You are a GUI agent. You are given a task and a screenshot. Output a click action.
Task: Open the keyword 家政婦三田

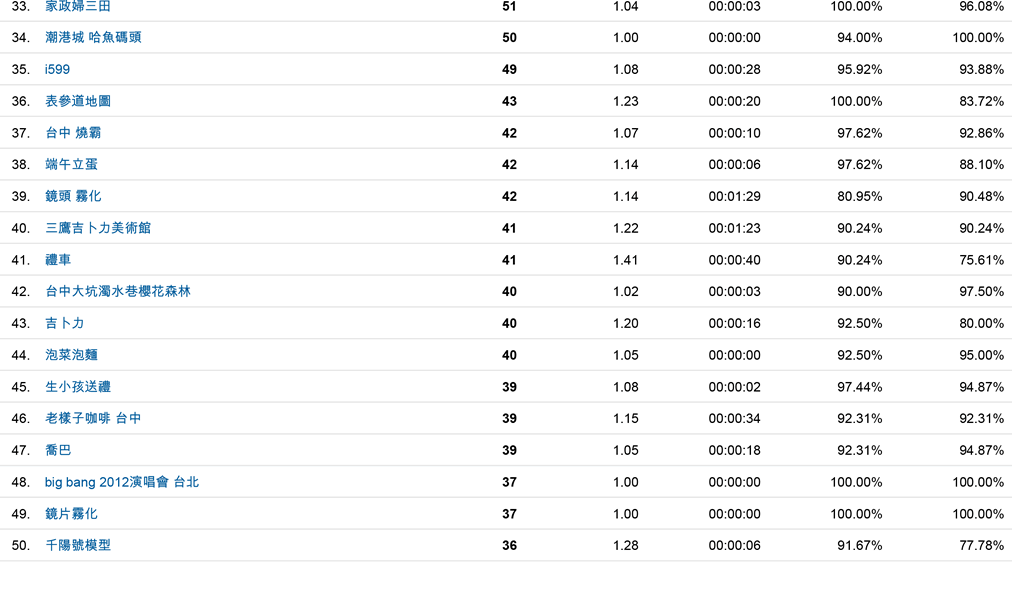click(x=78, y=6)
